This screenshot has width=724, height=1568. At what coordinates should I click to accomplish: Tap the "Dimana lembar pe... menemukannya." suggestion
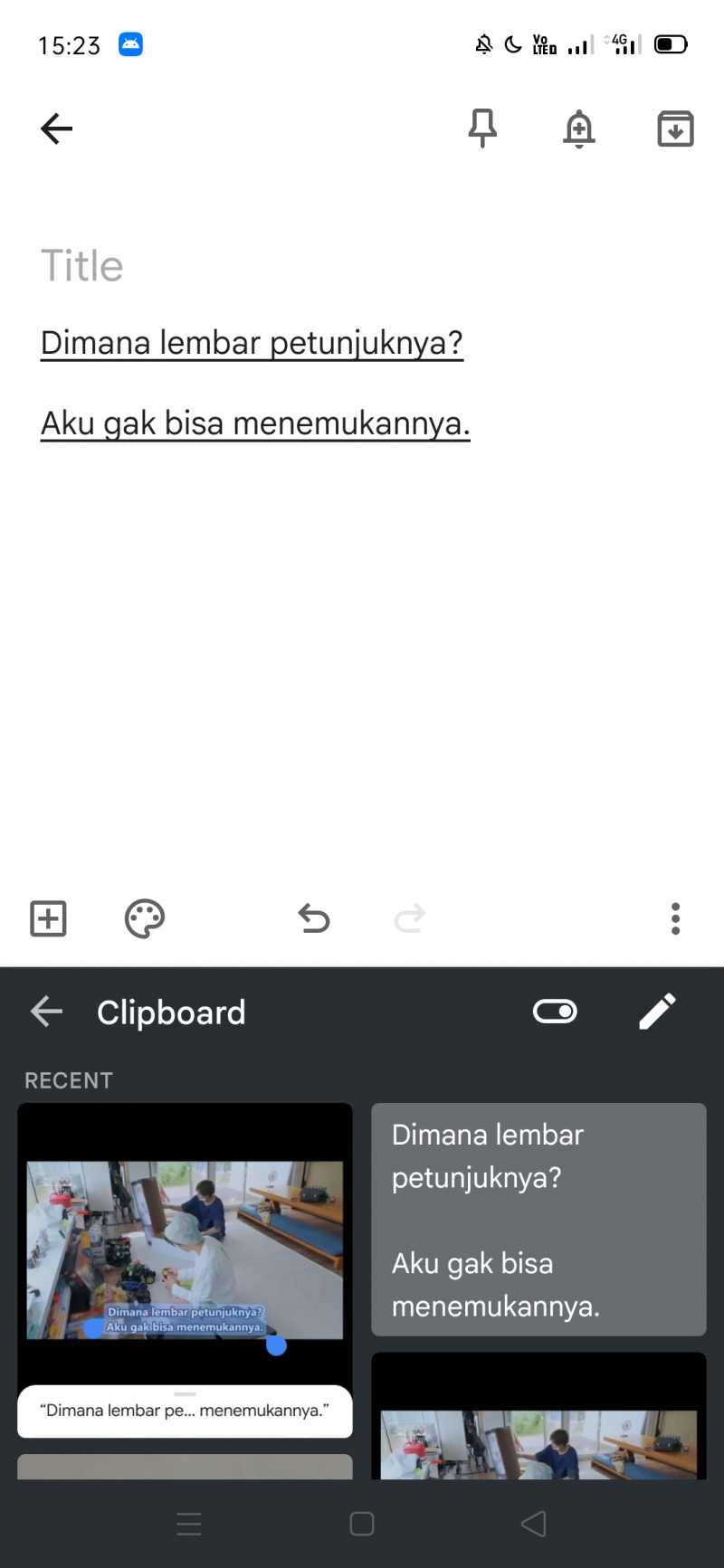point(185,1411)
